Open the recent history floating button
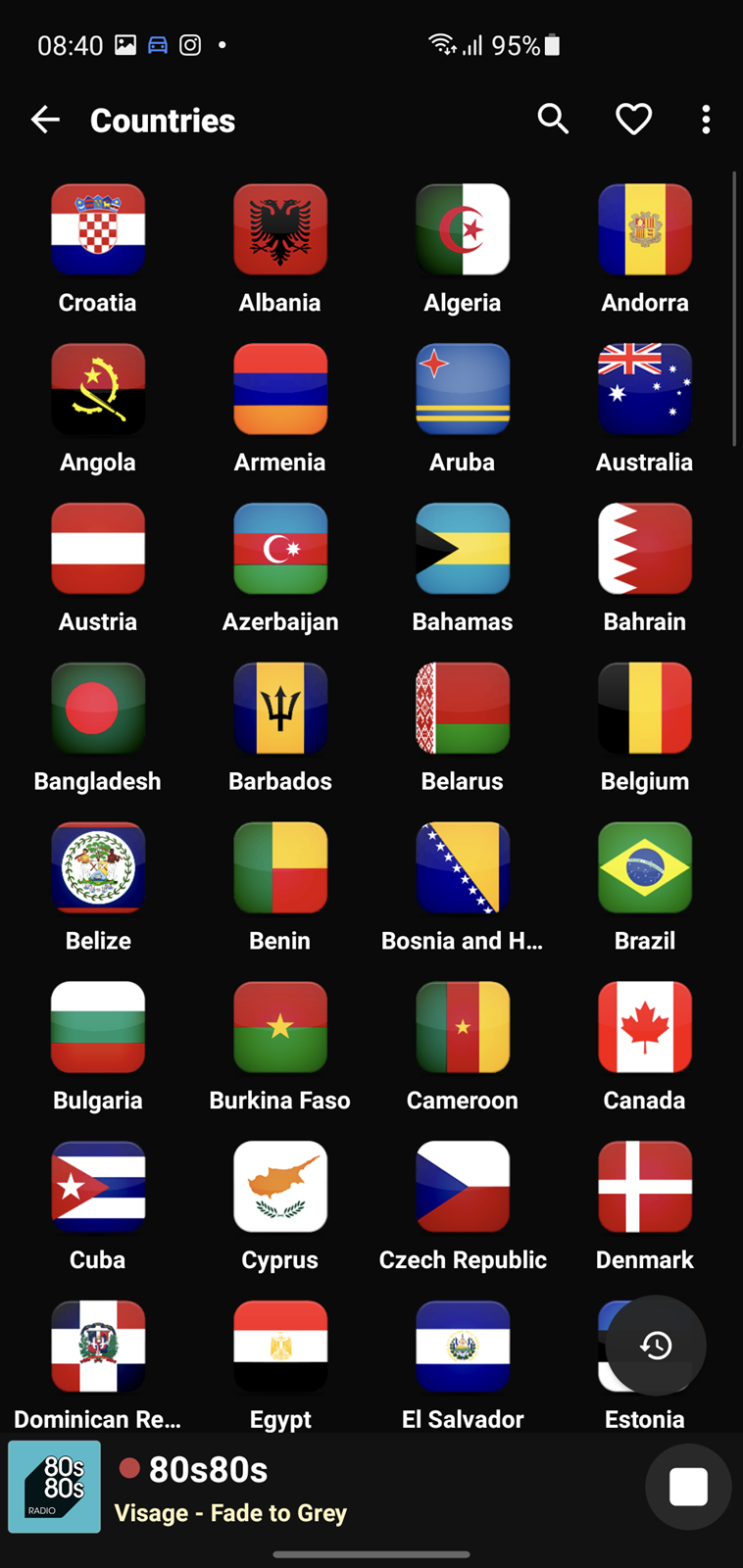The height and width of the screenshot is (1568, 743). (656, 1346)
